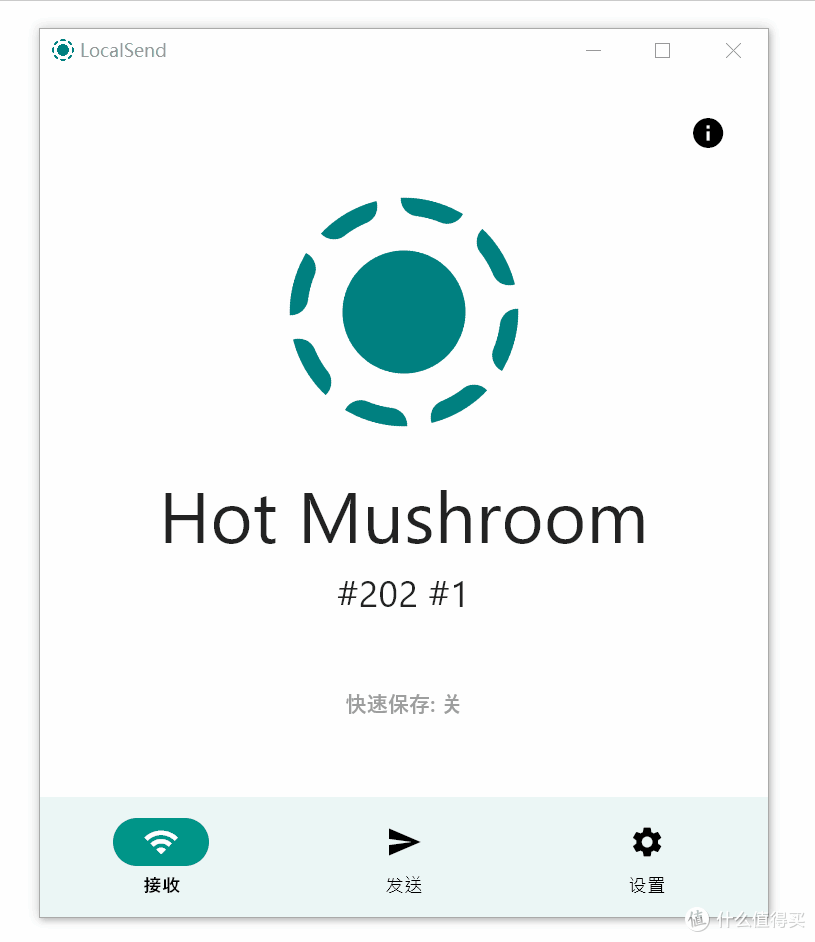Open the info icon
This screenshot has width=815, height=942.
tap(707, 133)
